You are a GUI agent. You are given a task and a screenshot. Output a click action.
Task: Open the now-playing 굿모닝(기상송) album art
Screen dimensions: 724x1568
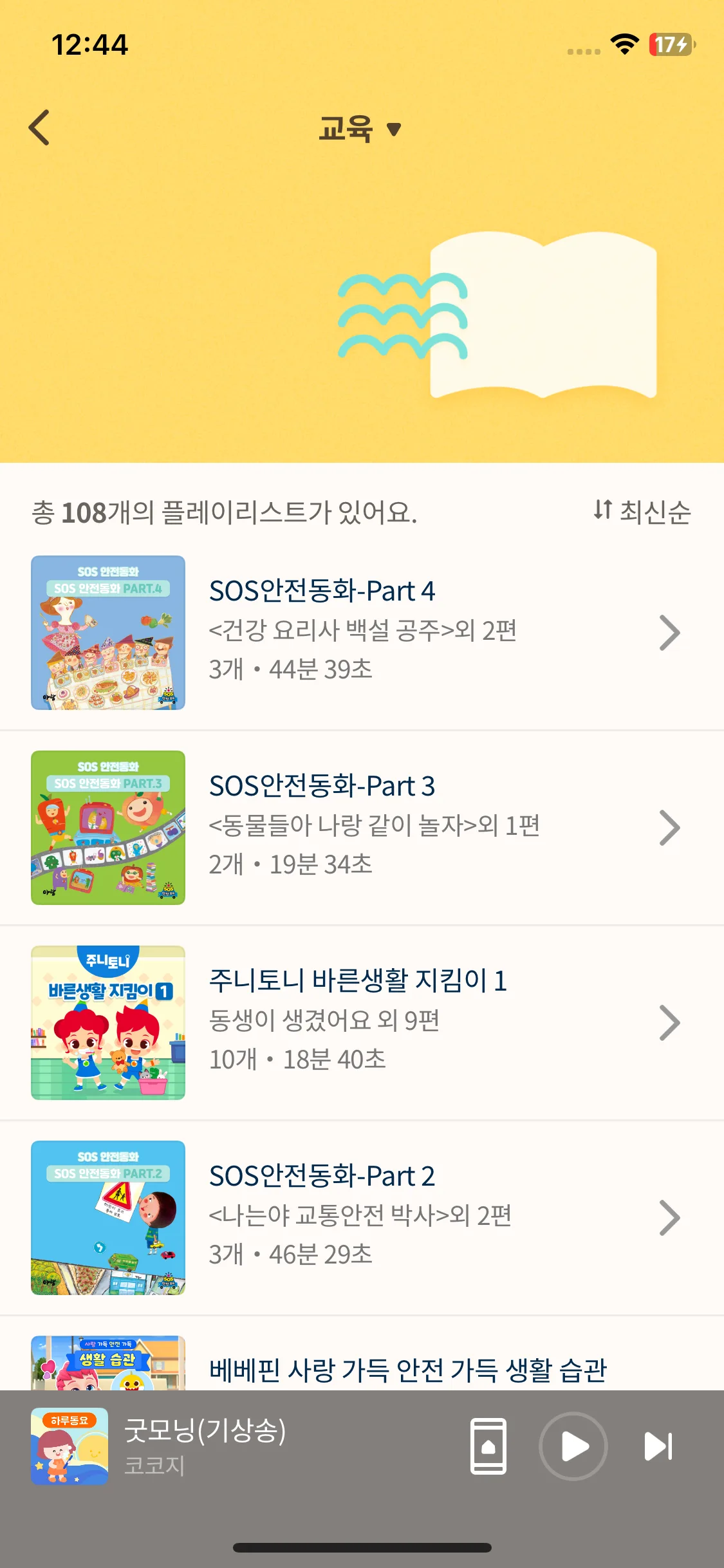click(x=70, y=1446)
